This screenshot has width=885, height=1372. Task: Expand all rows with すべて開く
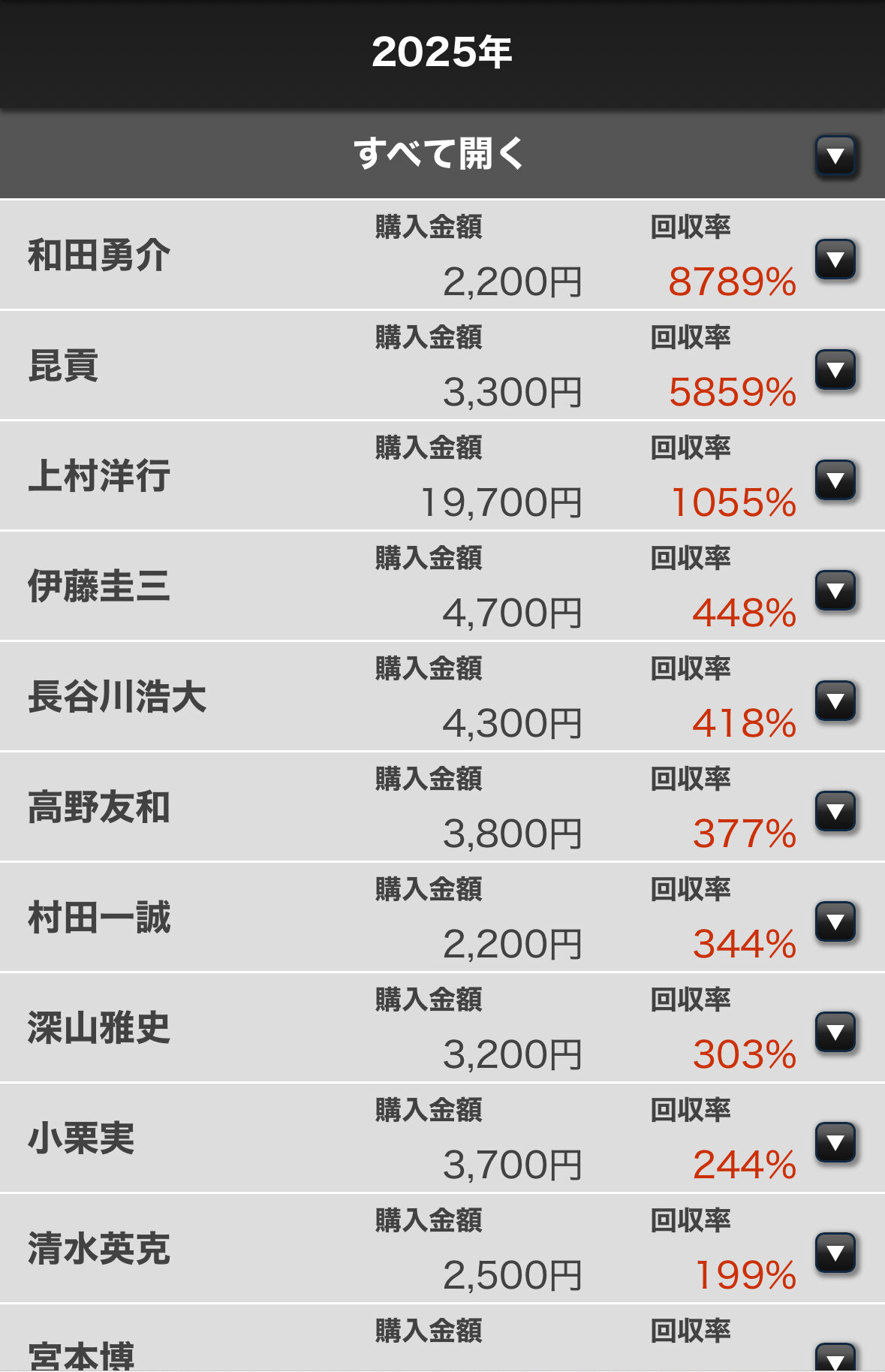pos(835,155)
